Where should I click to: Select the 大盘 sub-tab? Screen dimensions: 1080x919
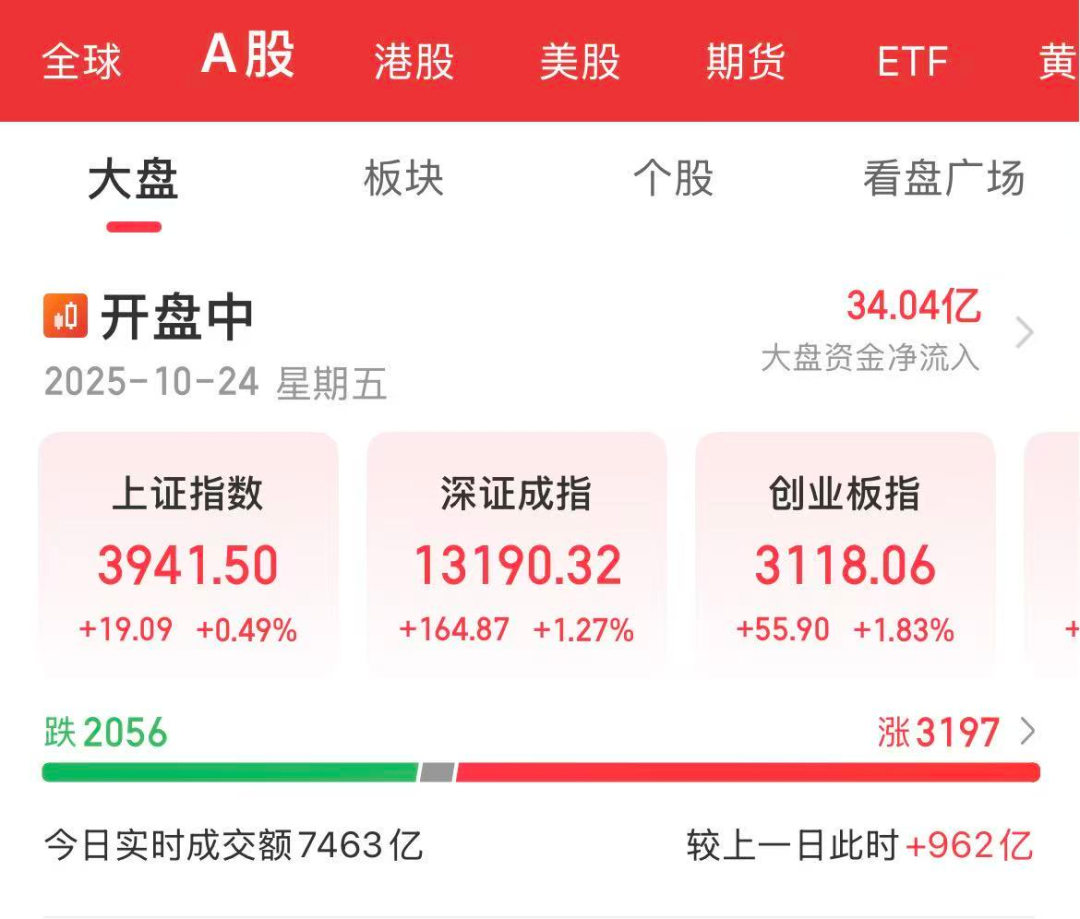point(133,180)
